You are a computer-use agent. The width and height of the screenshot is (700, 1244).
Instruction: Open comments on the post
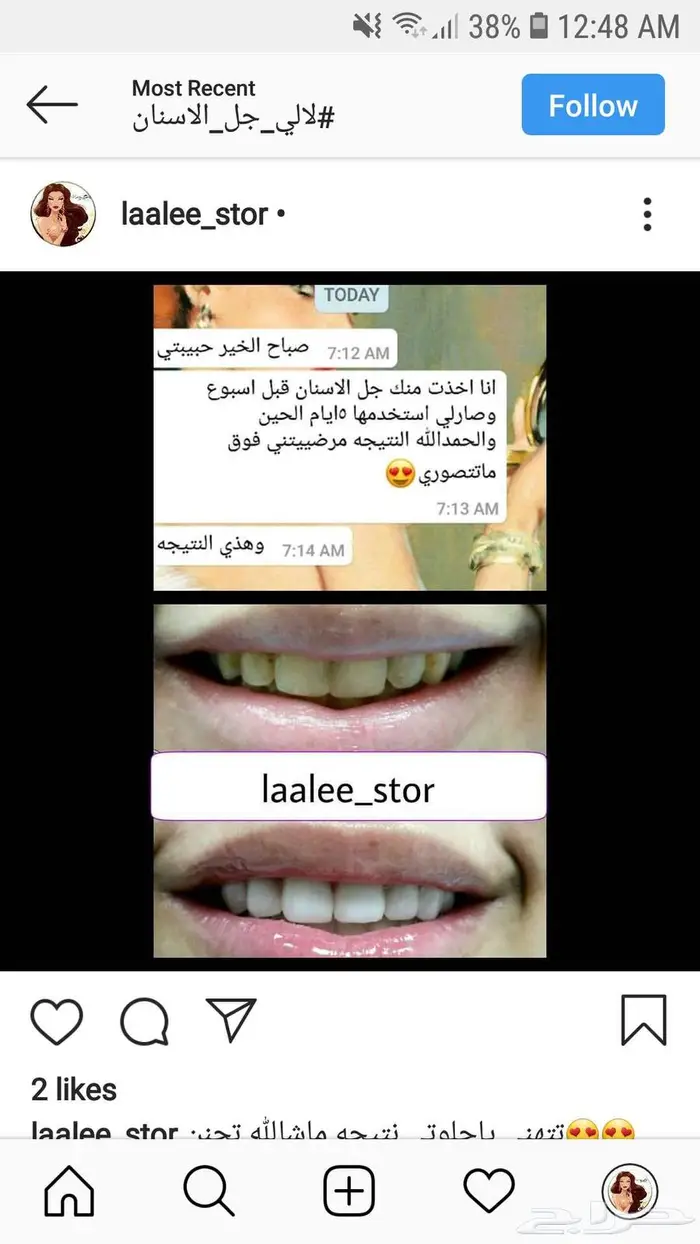coord(144,1021)
